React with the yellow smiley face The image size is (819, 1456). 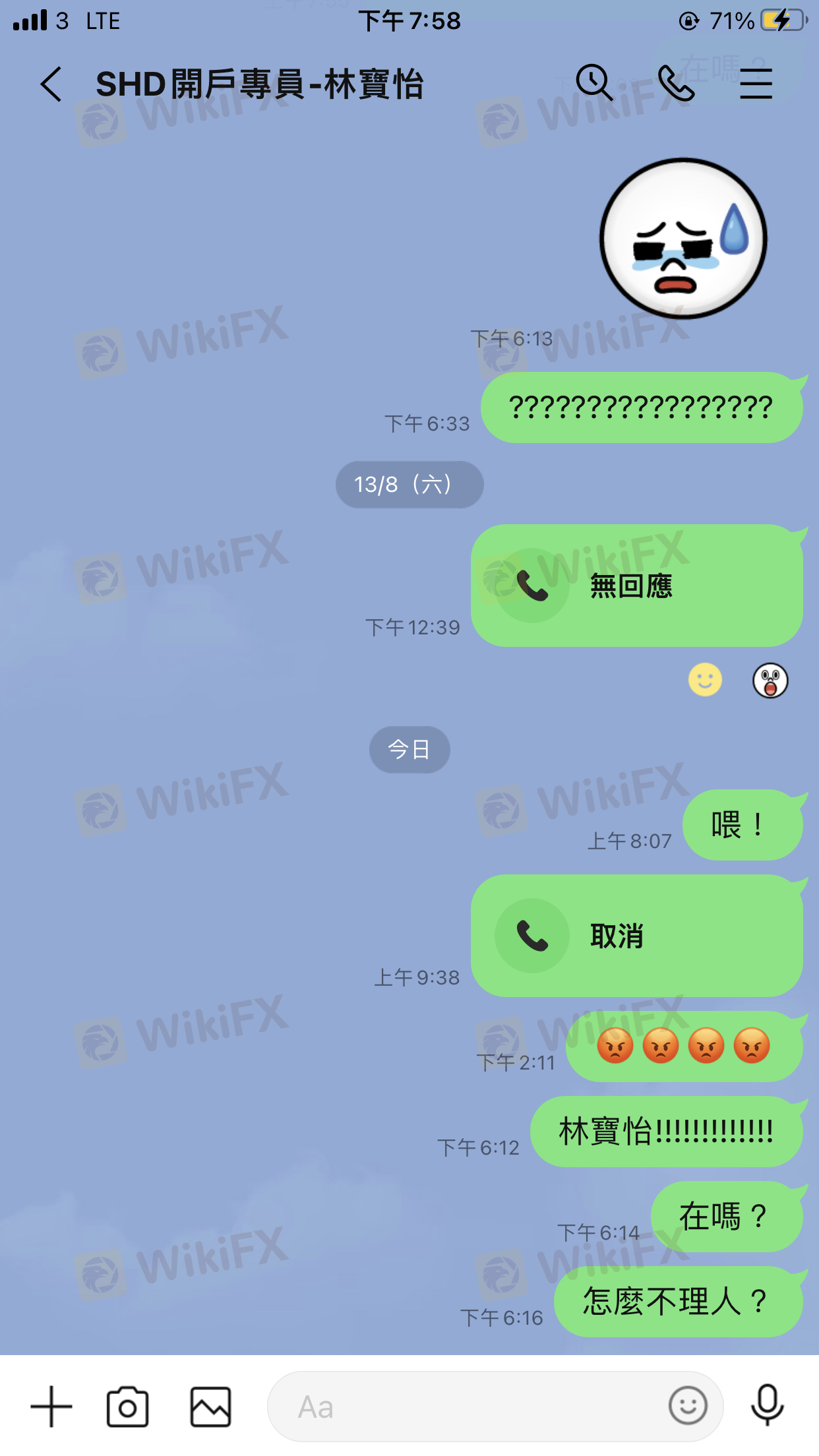tap(705, 680)
